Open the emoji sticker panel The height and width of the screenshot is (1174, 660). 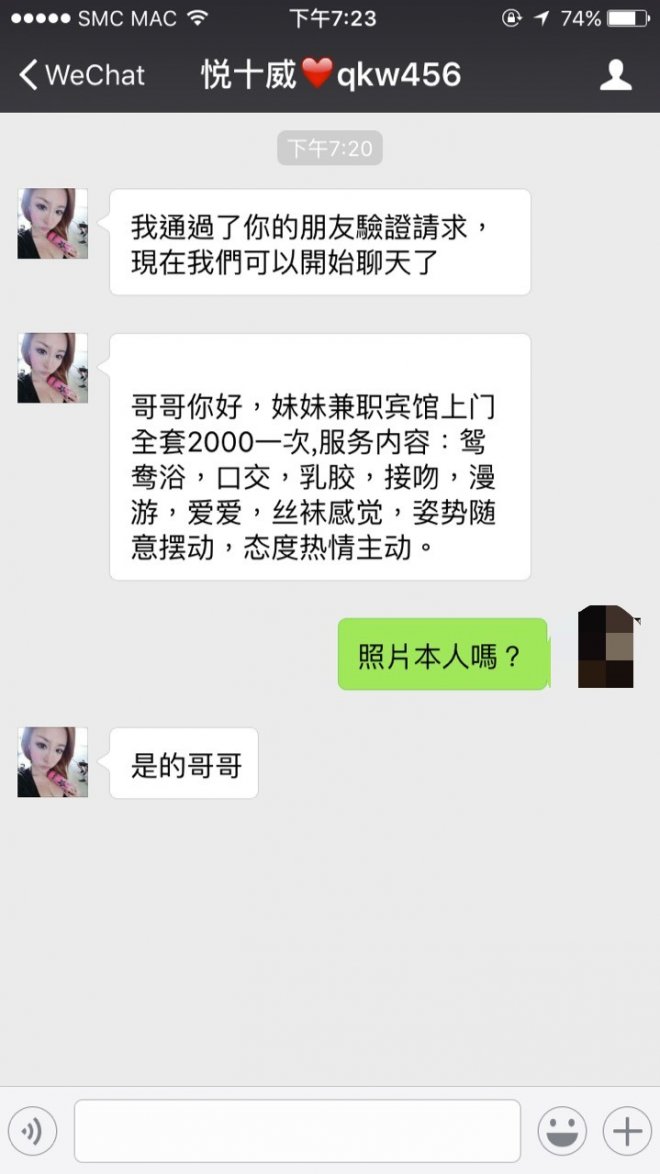(562, 1131)
